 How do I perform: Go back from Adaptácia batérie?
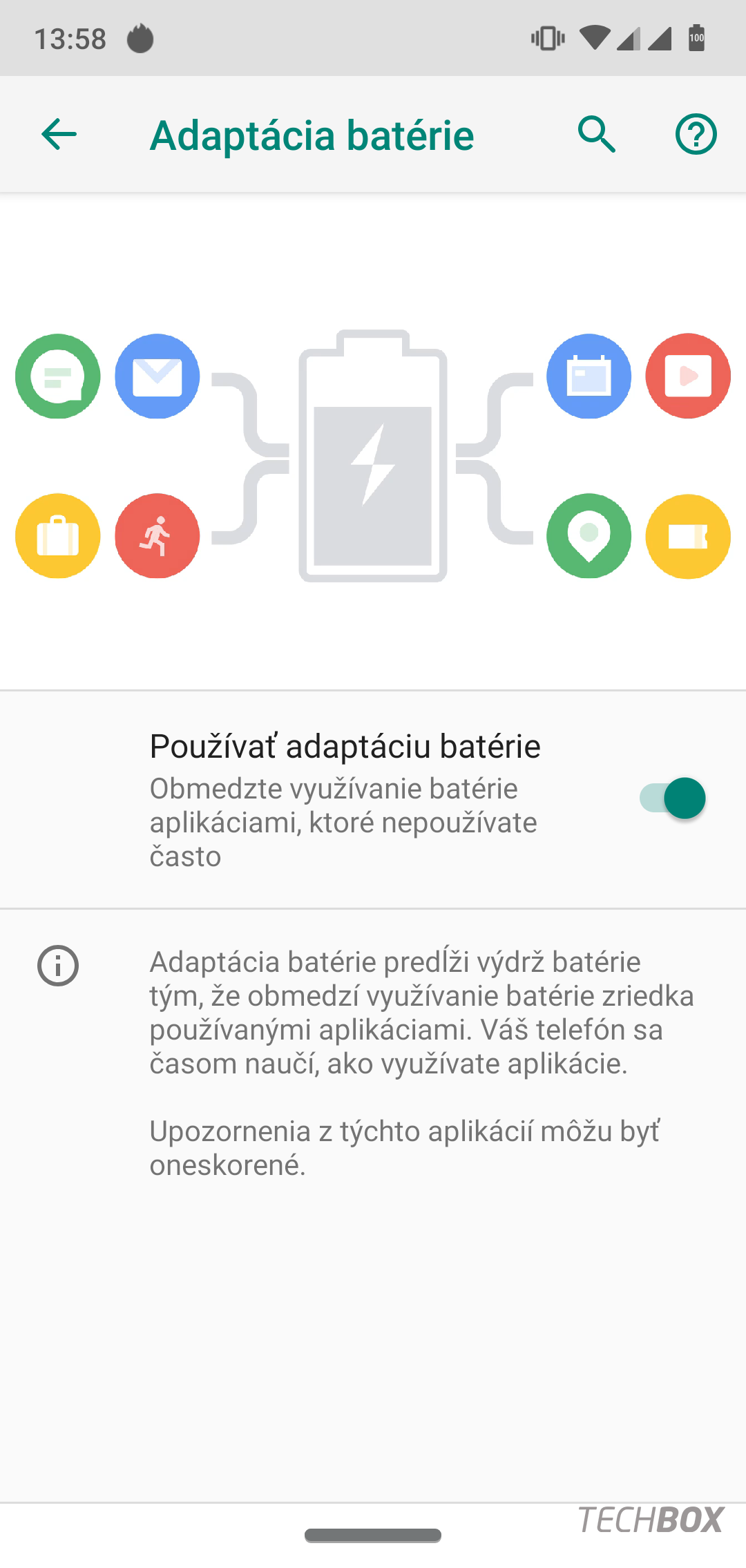[59, 134]
